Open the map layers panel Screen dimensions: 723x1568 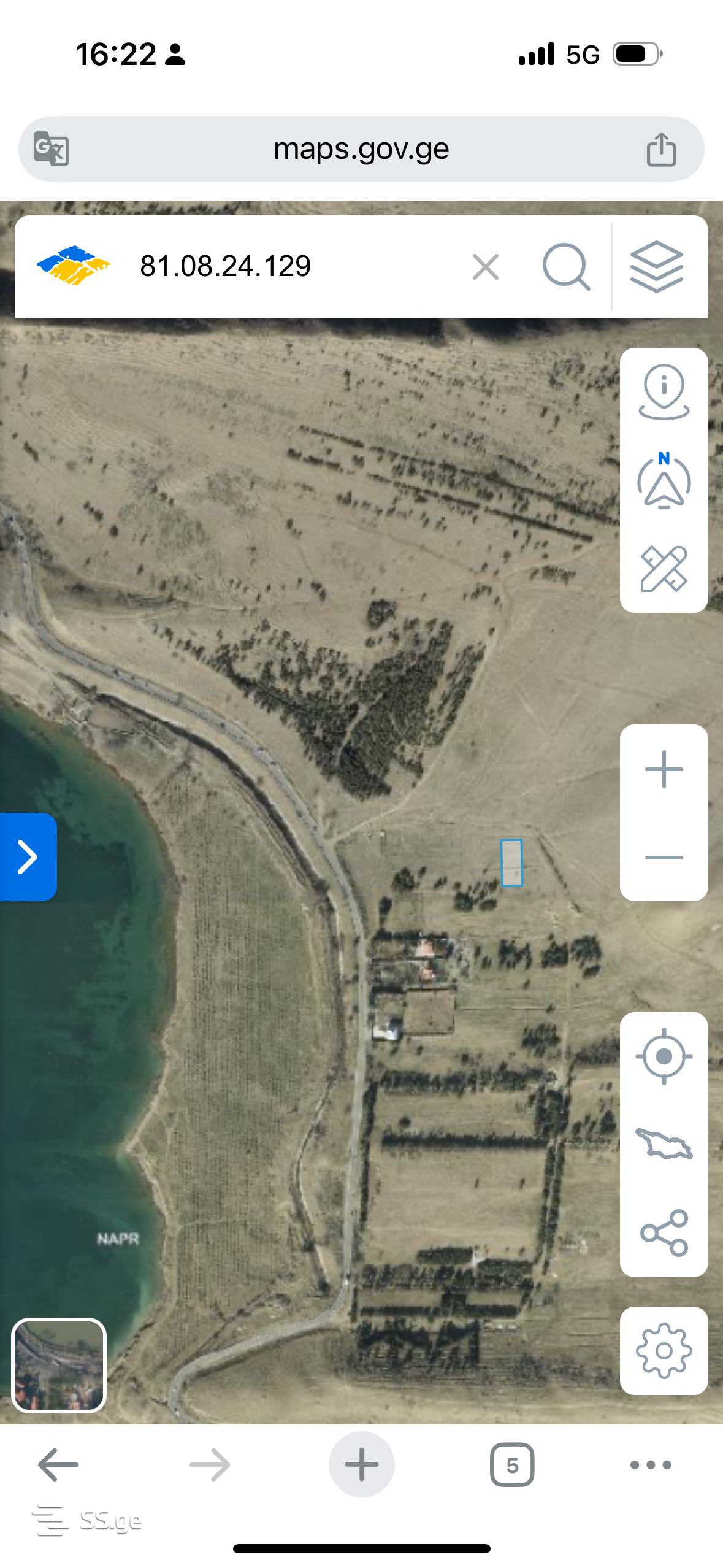tap(656, 267)
